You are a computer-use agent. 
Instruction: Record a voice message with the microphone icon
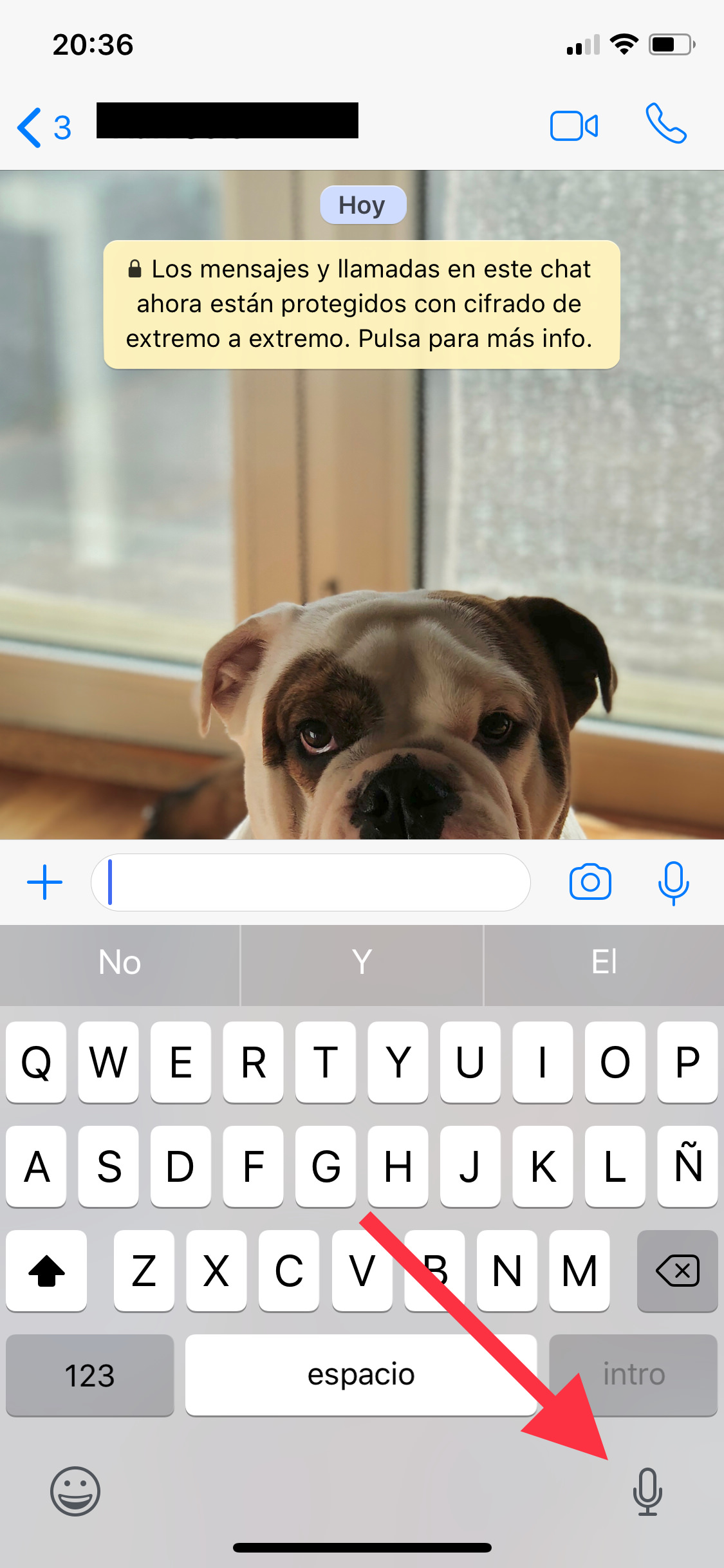click(674, 882)
